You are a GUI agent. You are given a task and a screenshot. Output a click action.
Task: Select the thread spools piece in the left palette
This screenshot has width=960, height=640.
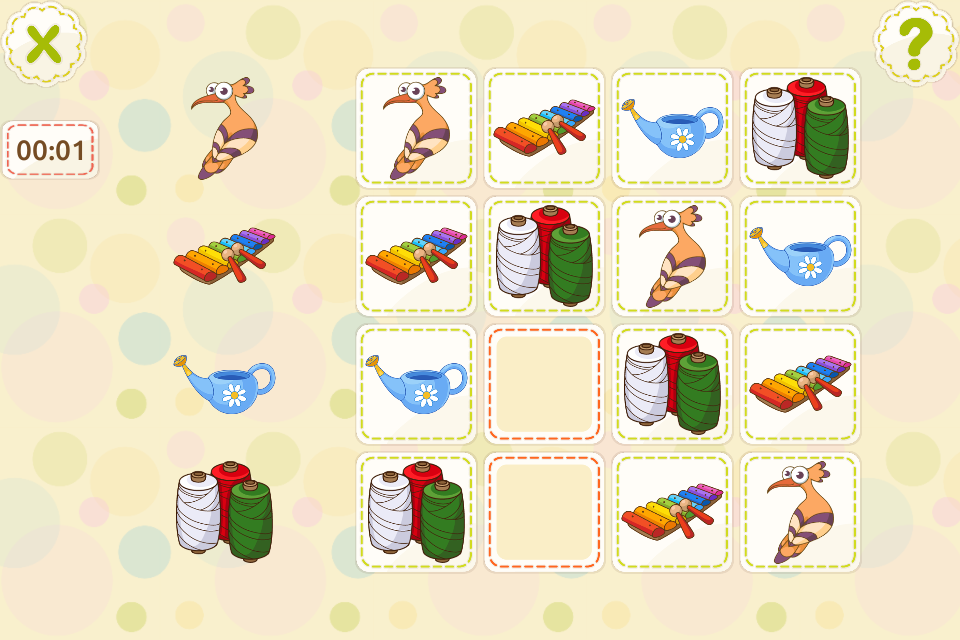click(x=225, y=512)
